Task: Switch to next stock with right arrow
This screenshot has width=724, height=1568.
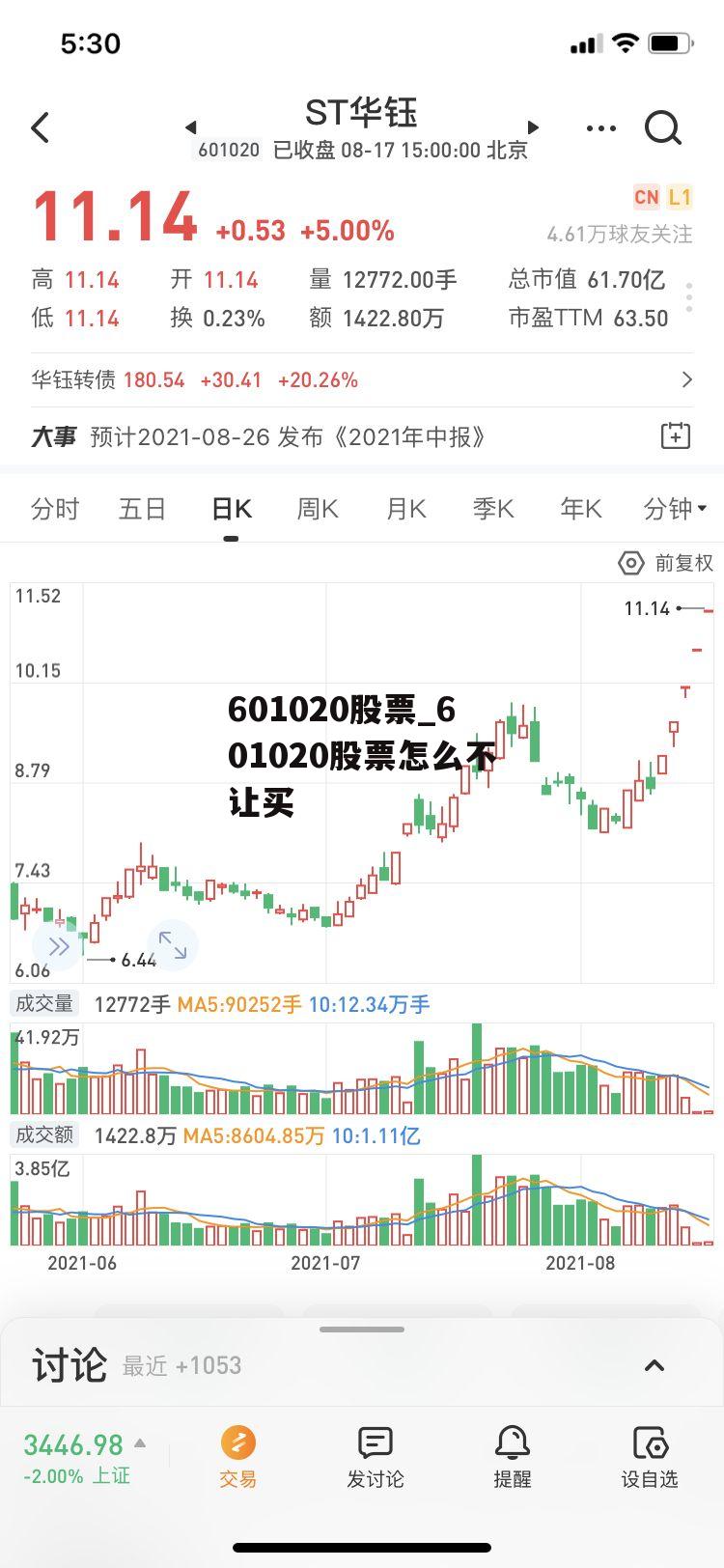Action: coord(533,127)
